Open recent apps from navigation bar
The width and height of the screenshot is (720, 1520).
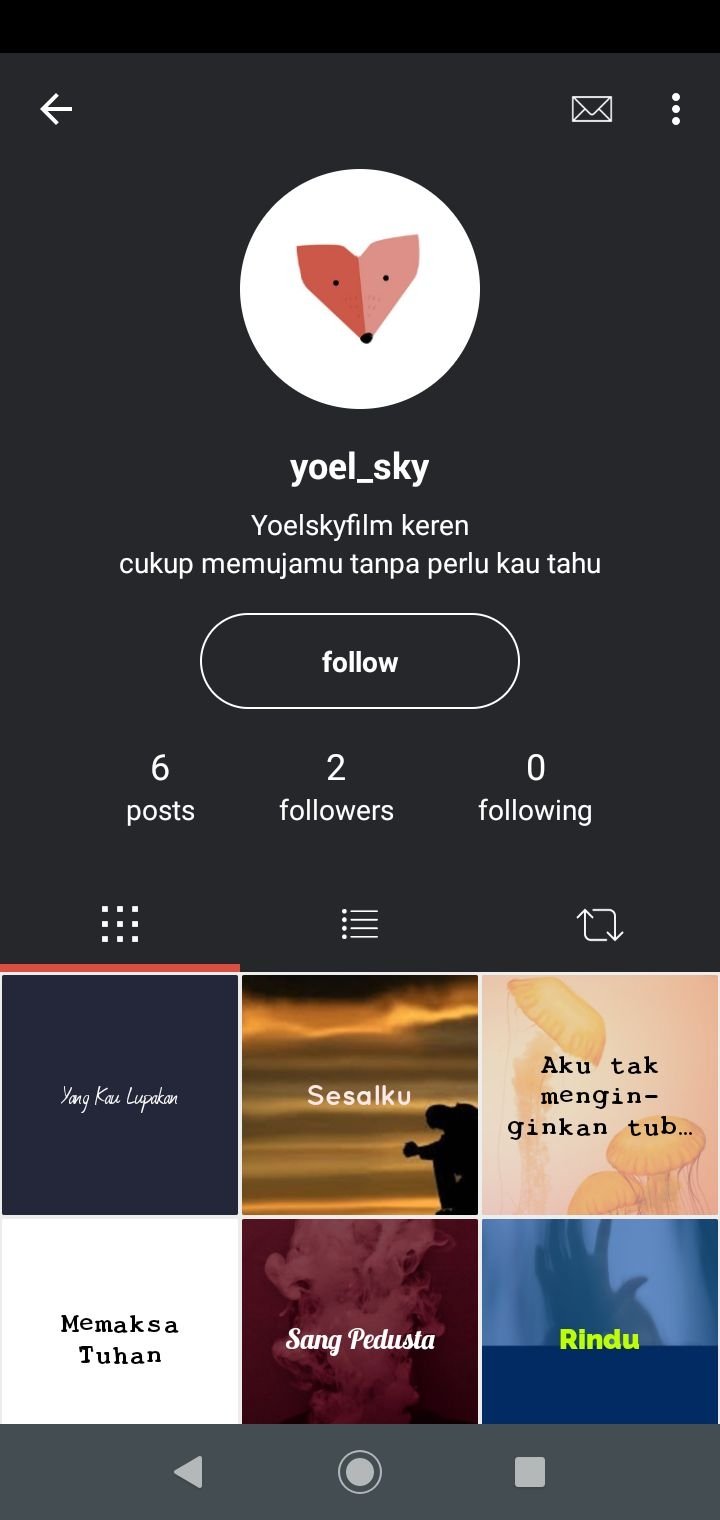[x=529, y=1472]
